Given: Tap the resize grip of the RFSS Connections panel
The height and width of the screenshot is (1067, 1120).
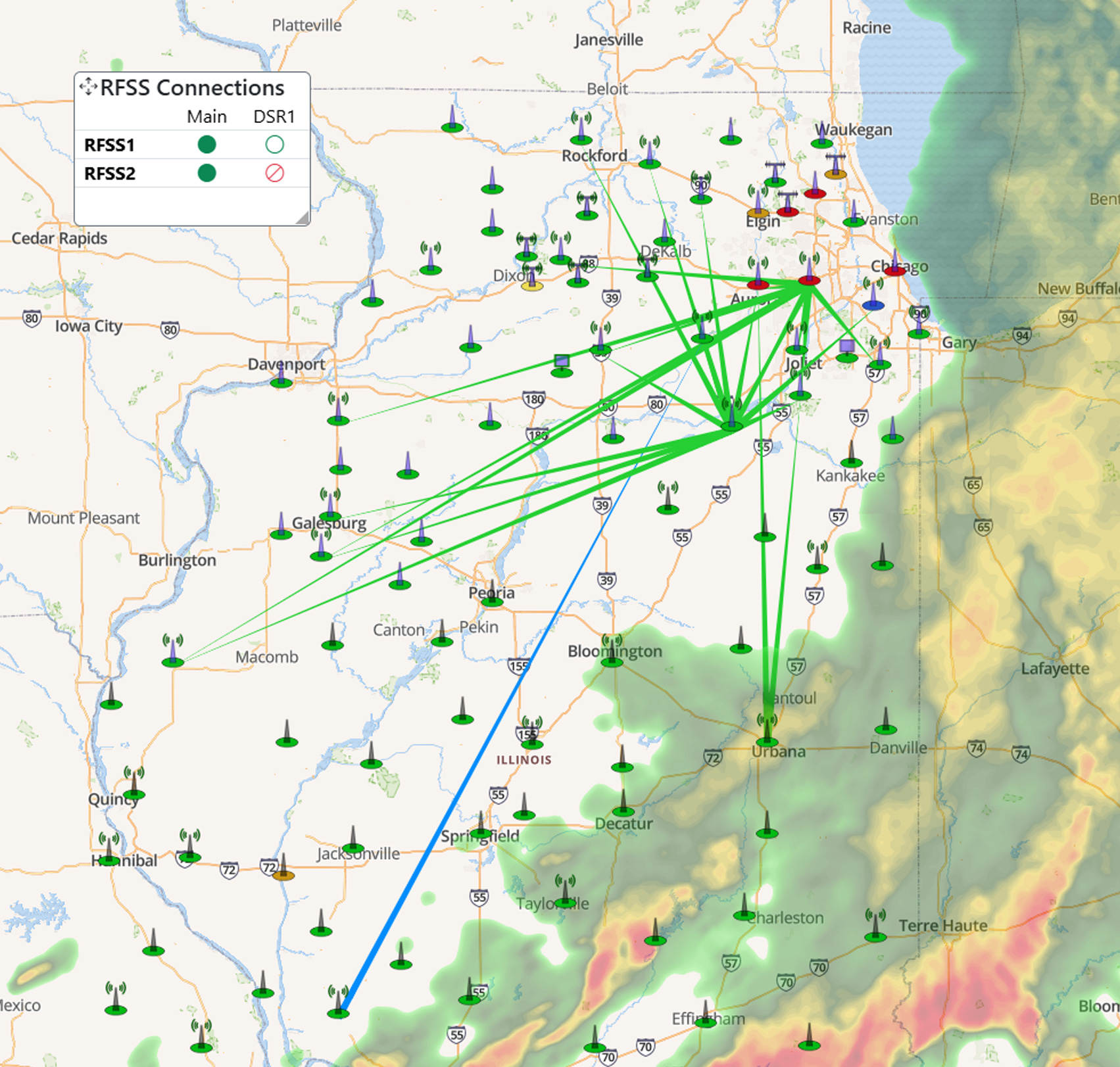Looking at the screenshot, I should point(303,218).
